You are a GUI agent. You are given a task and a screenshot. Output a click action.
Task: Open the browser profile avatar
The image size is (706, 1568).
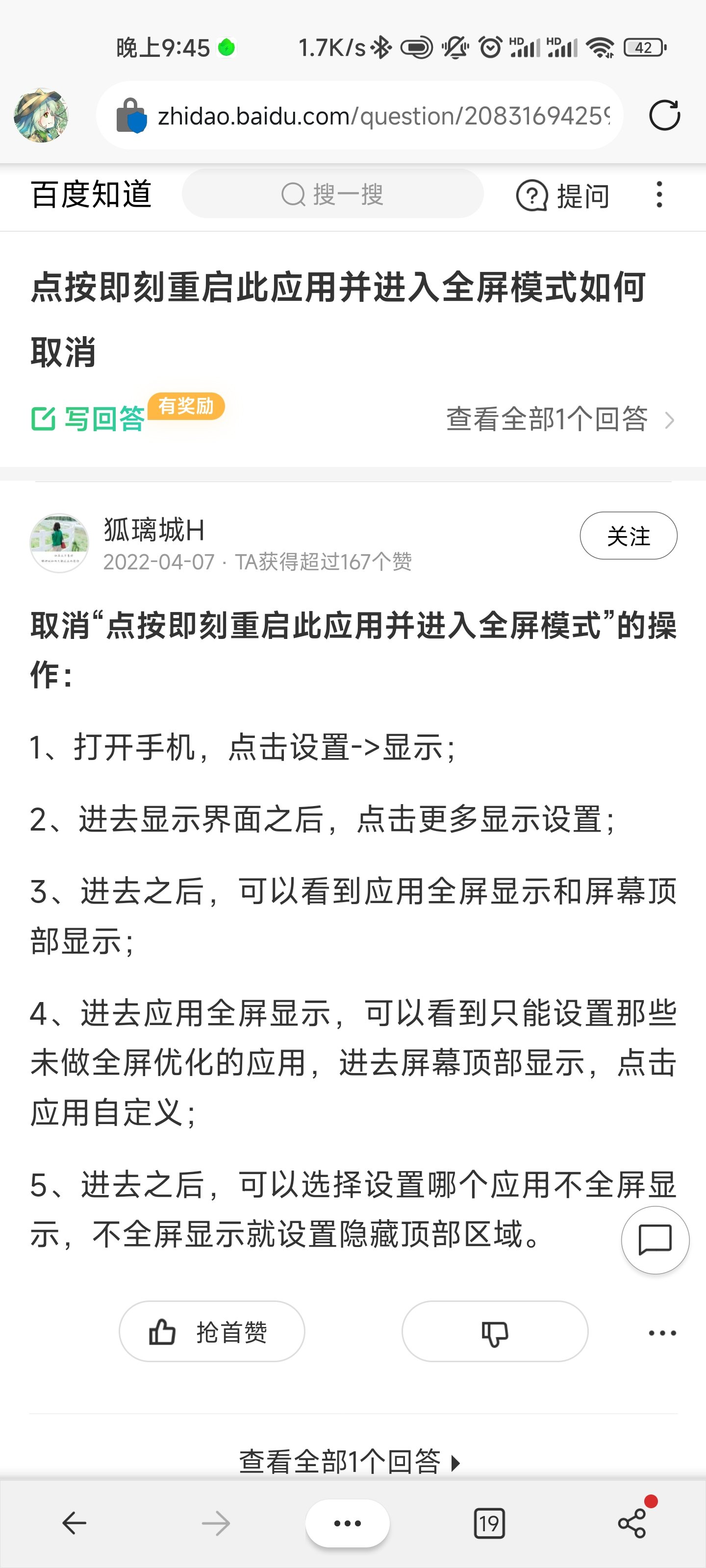pos(41,115)
